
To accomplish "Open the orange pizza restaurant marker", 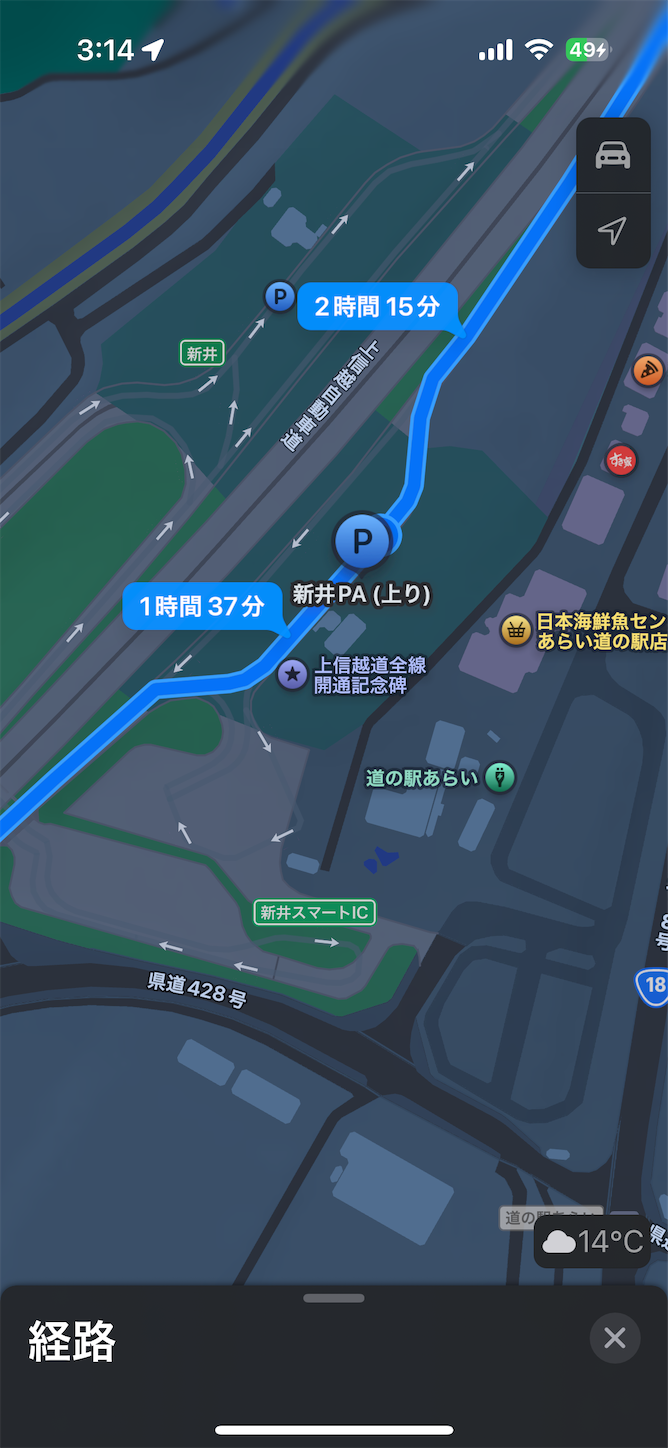I will point(648,371).
